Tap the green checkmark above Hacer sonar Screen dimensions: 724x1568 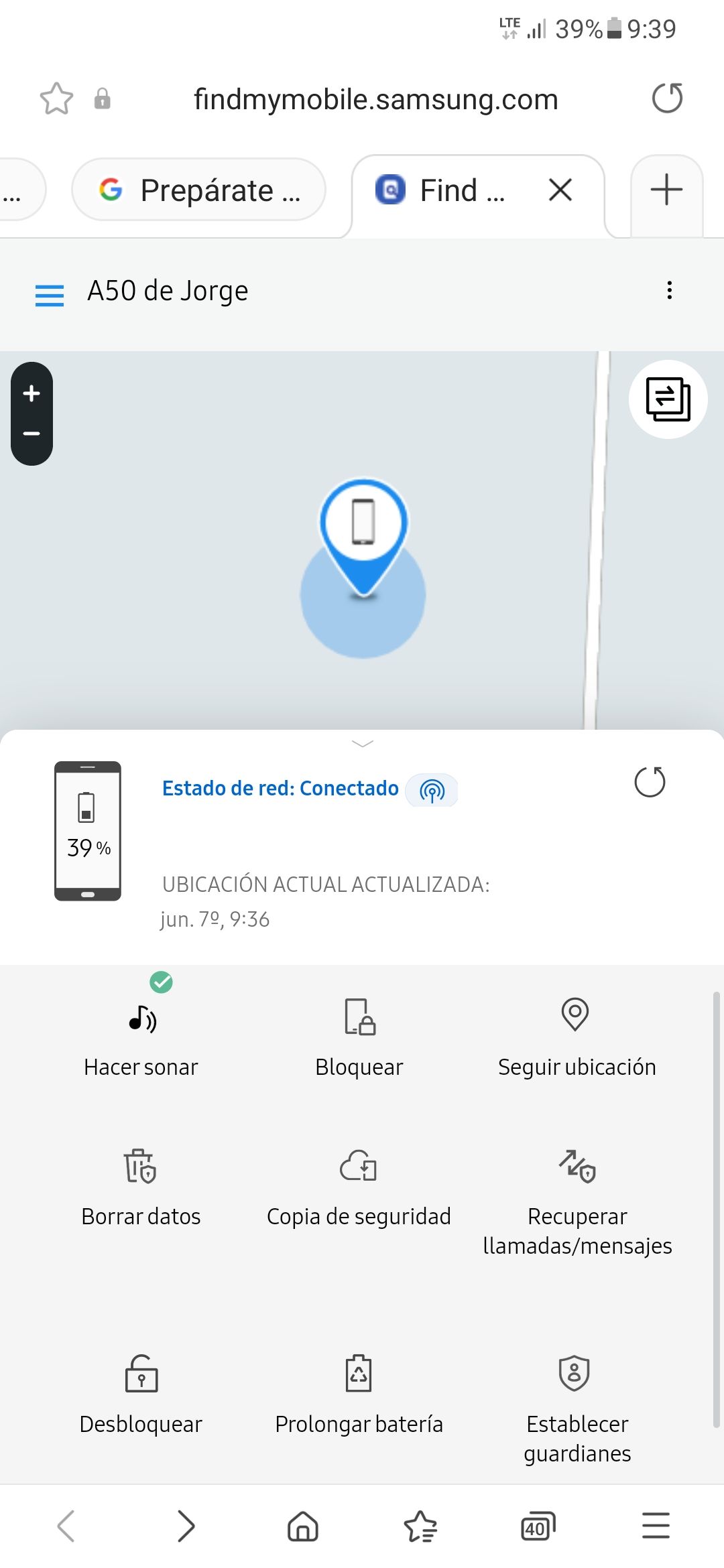point(161,982)
